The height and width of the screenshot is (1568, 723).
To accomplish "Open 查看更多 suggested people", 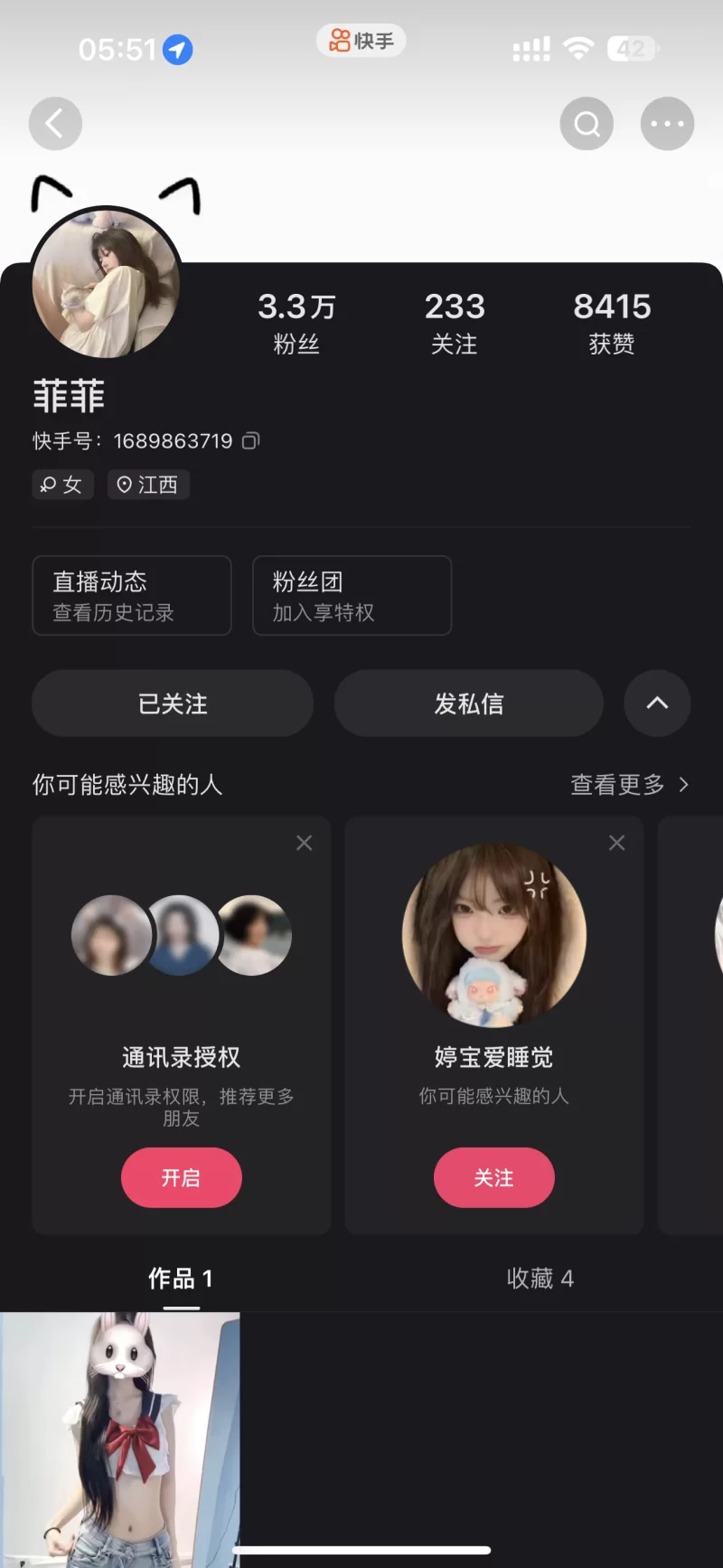I will click(x=629, y=784).
